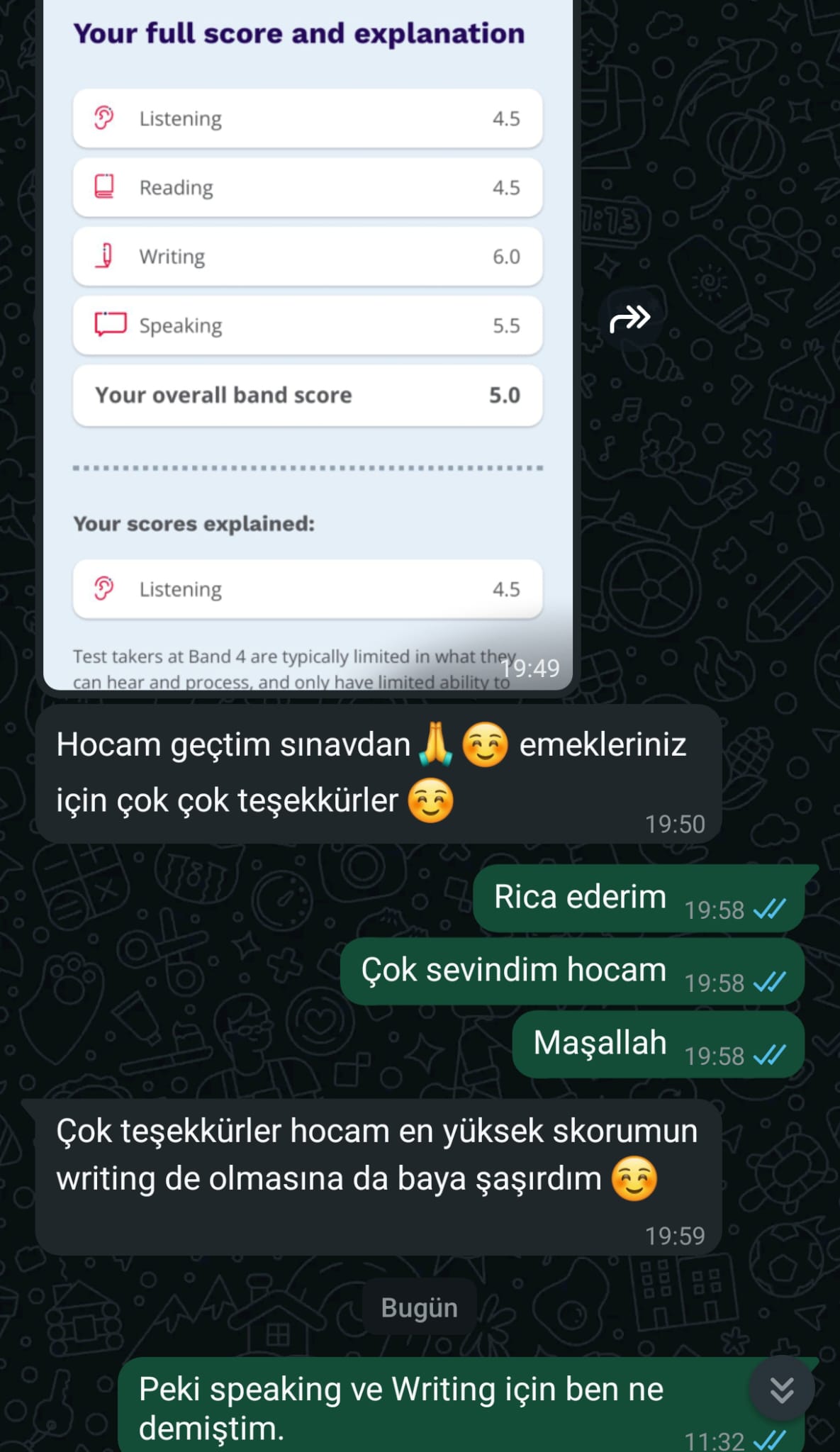The width and height of the screenshot is (840, 1452).
Task: Jump to latest messages with down arrows
Action: point(781,1390)
